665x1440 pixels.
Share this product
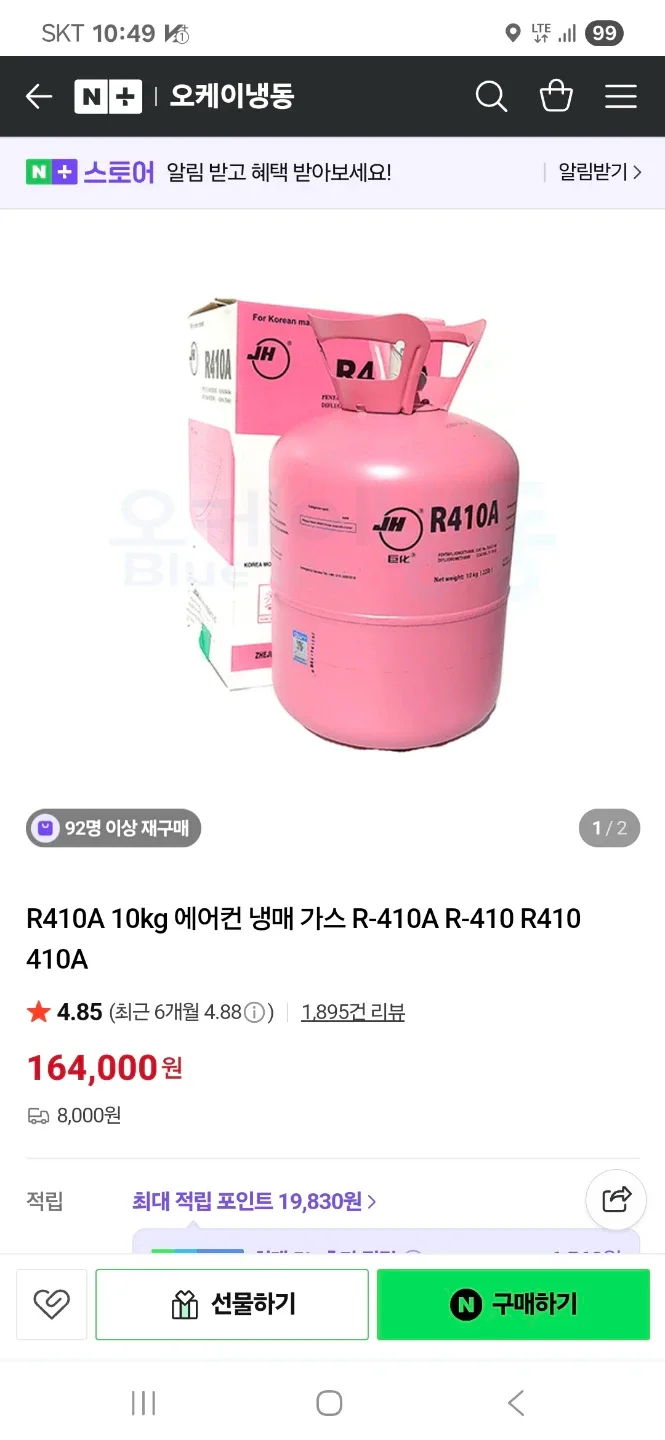[616, 1199]
